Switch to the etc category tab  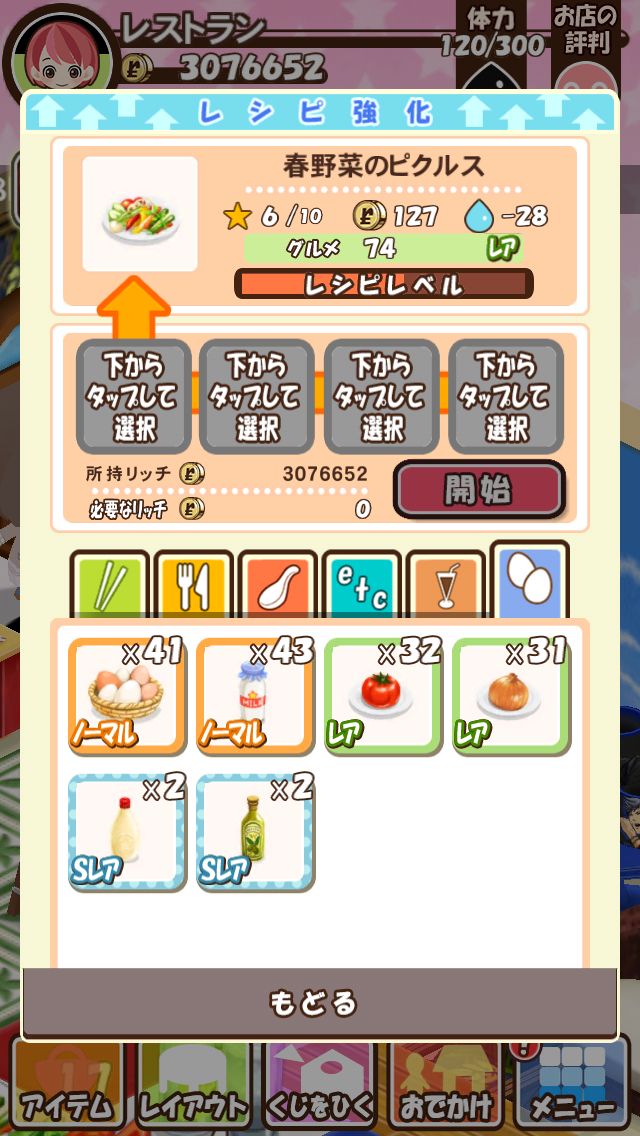click(x=362, y=585)
